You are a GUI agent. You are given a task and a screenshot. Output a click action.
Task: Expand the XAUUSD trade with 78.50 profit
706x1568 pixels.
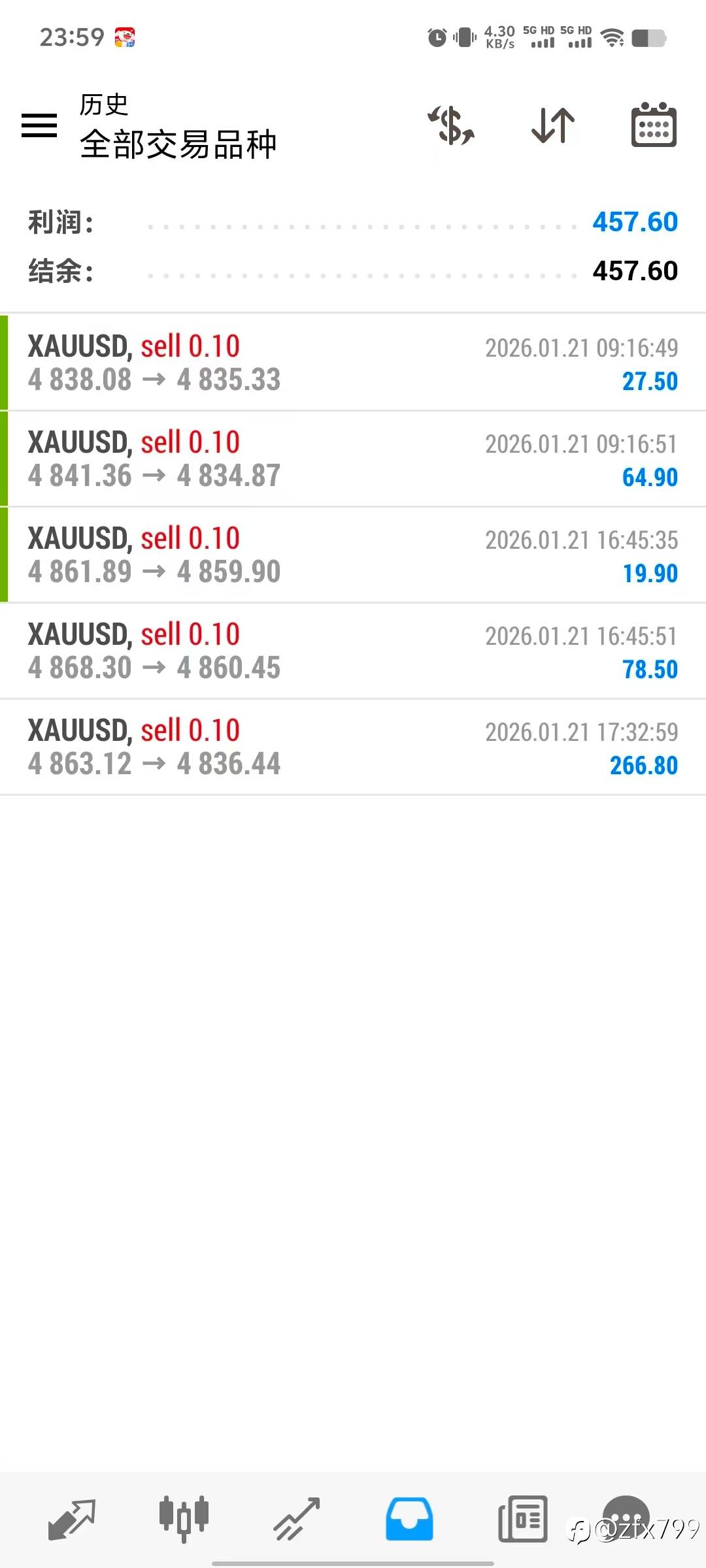tap(353, 651)
